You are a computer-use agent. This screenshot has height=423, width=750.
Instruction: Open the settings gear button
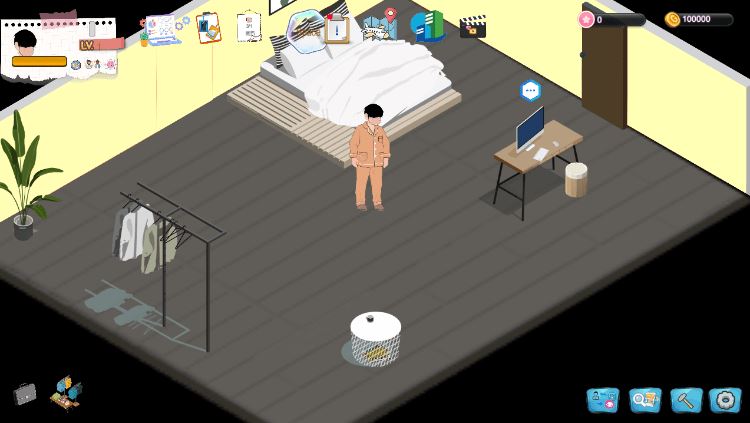pyautogui.click(x=725, y=400)
